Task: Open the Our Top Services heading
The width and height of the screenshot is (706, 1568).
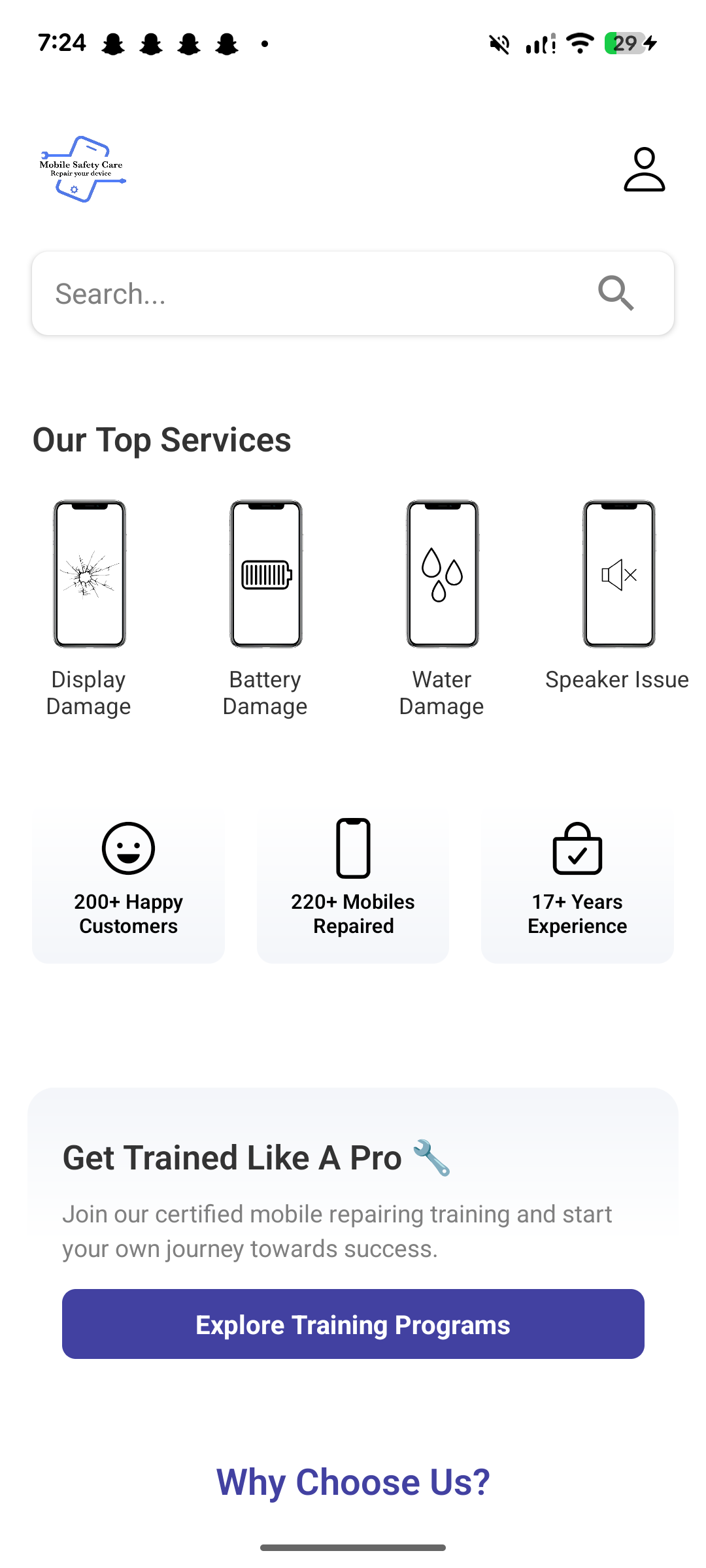Action: click(162, 439)
